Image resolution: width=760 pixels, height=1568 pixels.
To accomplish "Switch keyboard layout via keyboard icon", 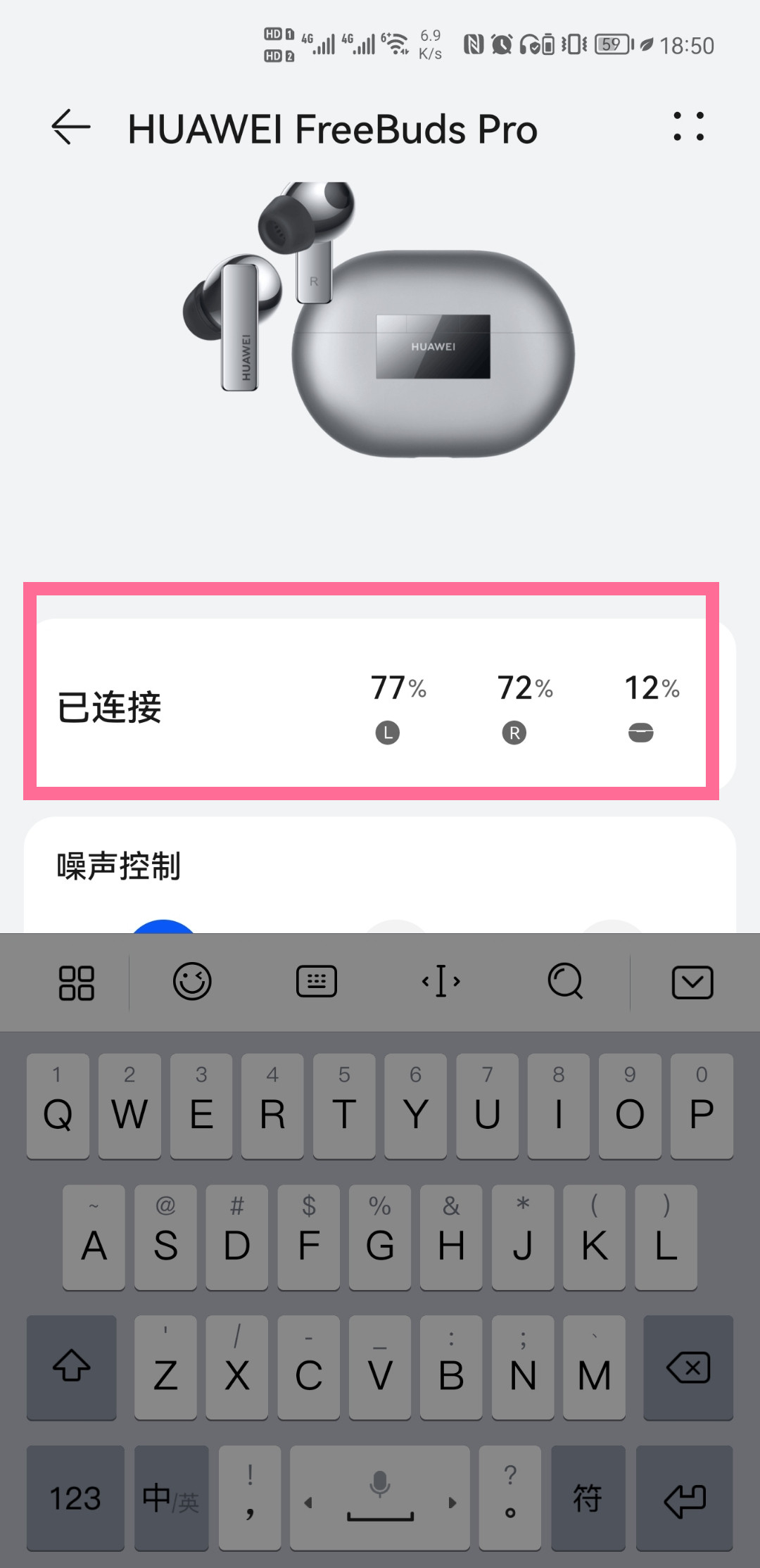I will [x=316, y=981].
